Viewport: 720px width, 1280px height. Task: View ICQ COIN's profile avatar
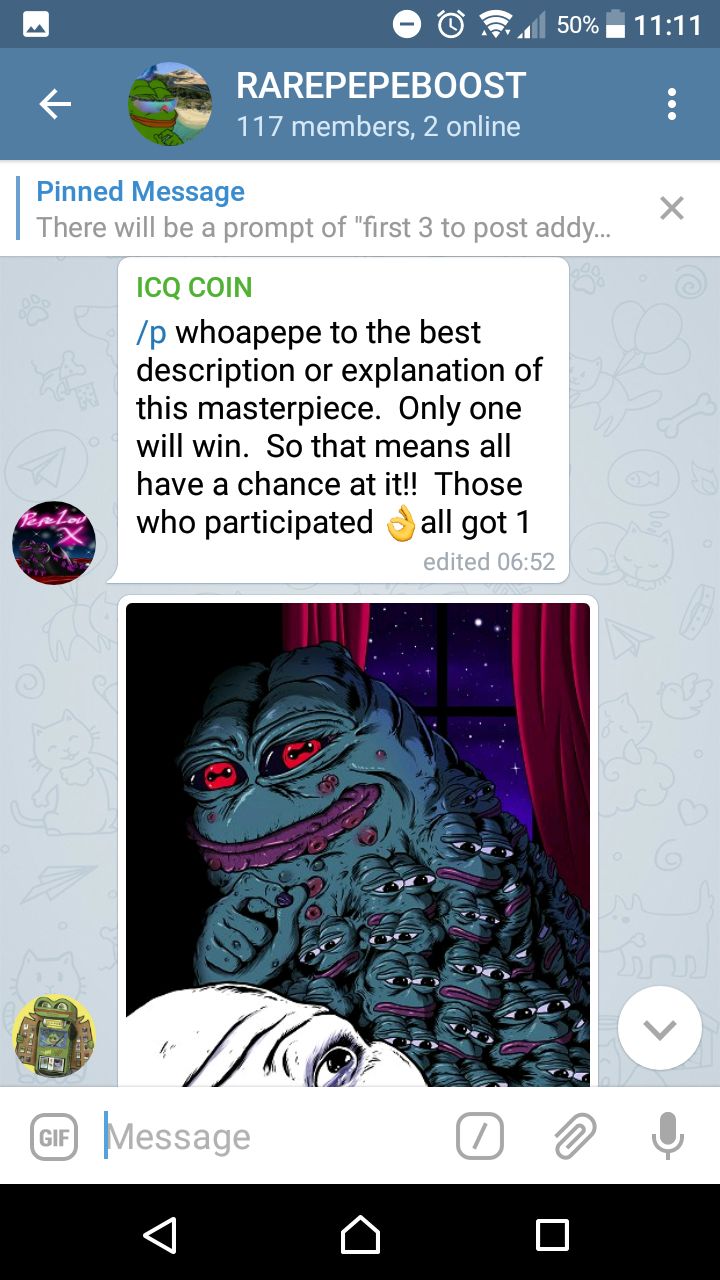[x=54, y=543]
